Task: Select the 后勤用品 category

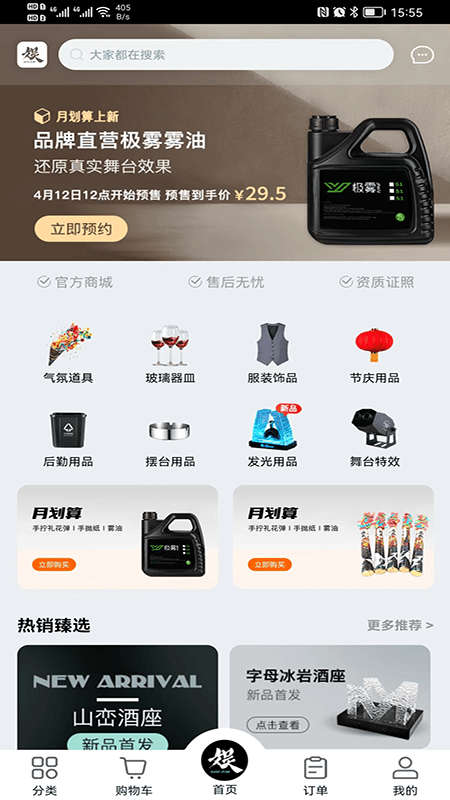Action: tap(68, 438)
